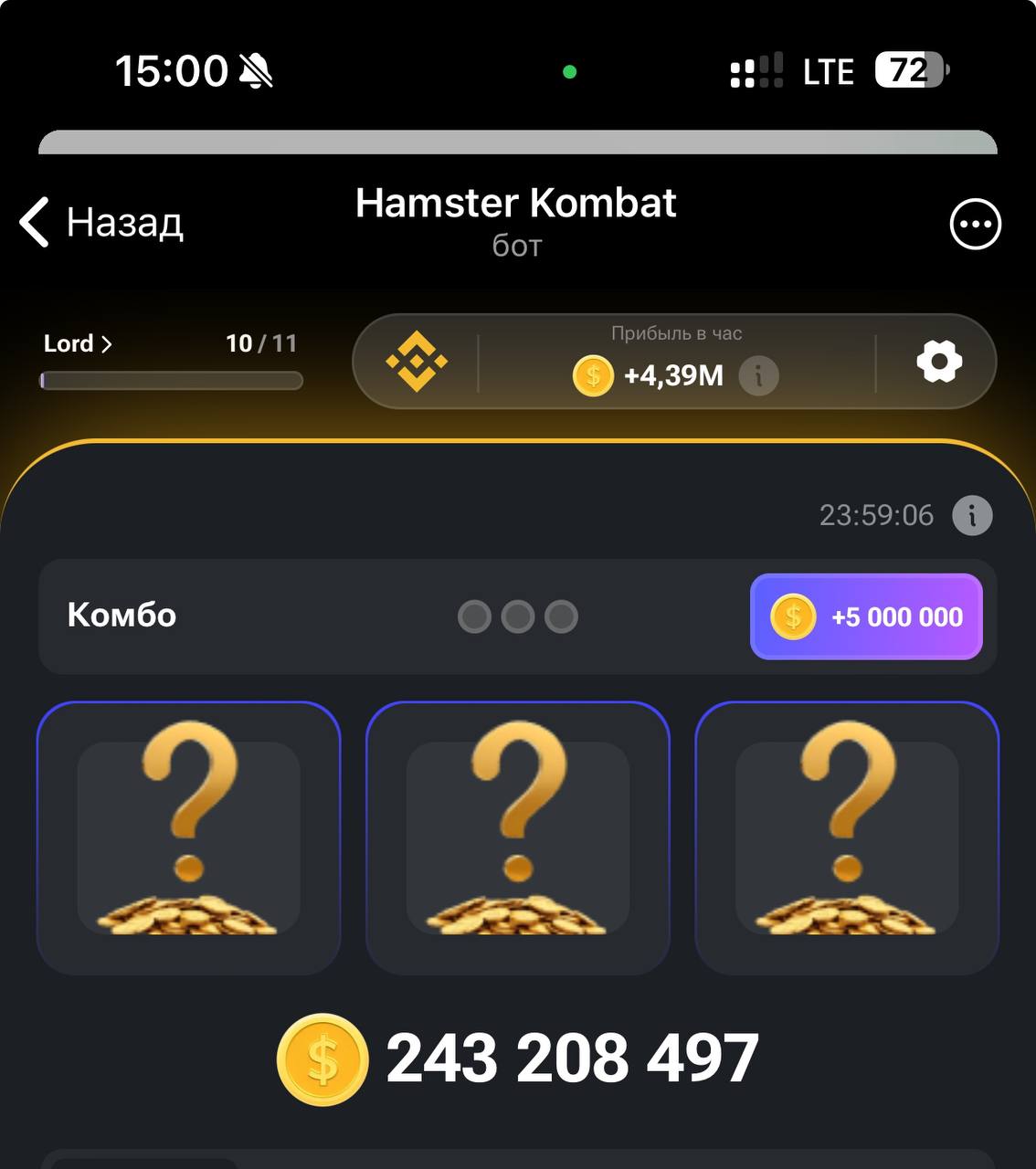This screenshot has height=1169, width=1036.
Task: Select the second mystery combo card
Action: [x=518, y=837]
